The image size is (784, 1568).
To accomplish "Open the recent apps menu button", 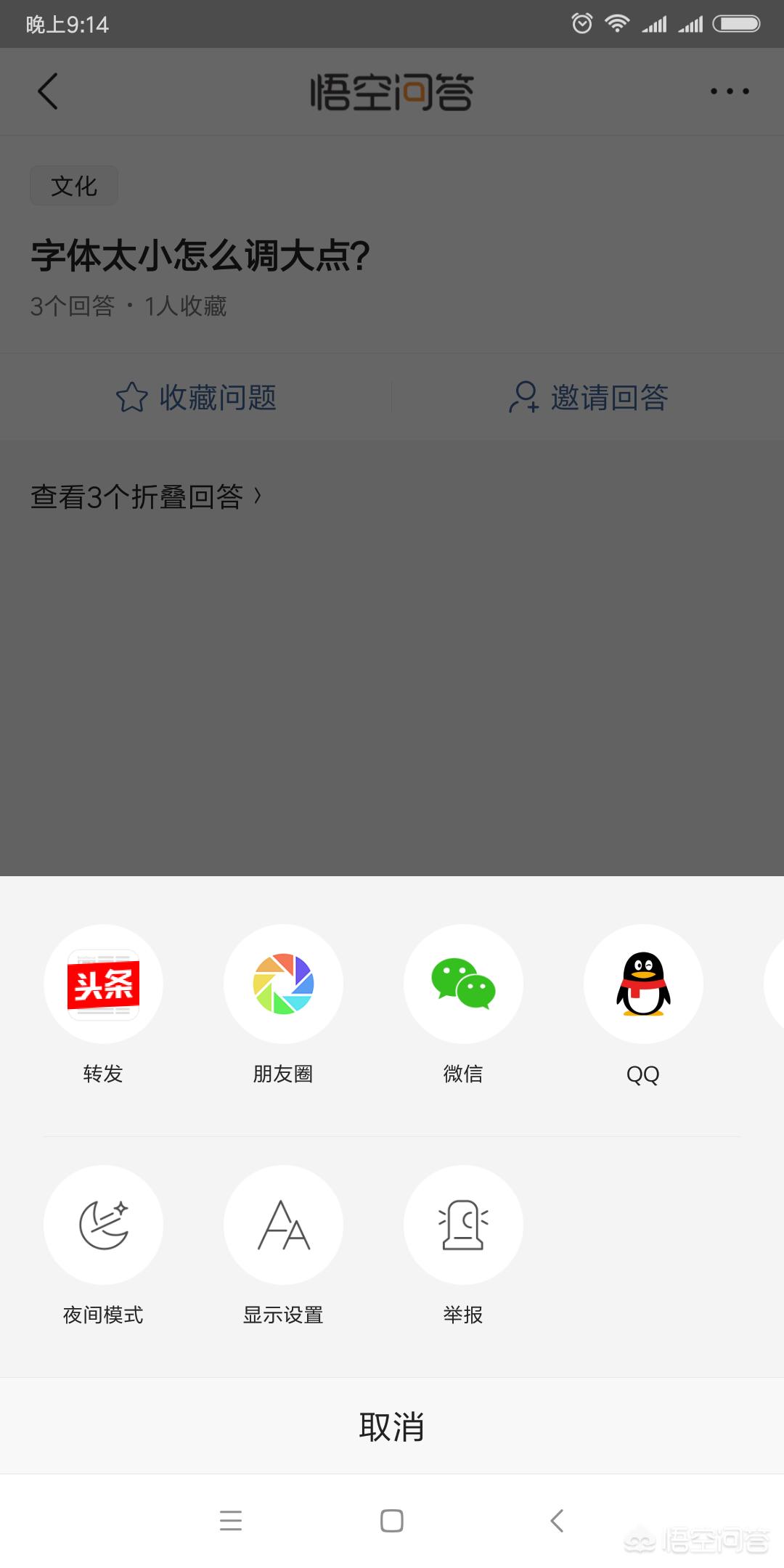I will (x=231, y=1522).
